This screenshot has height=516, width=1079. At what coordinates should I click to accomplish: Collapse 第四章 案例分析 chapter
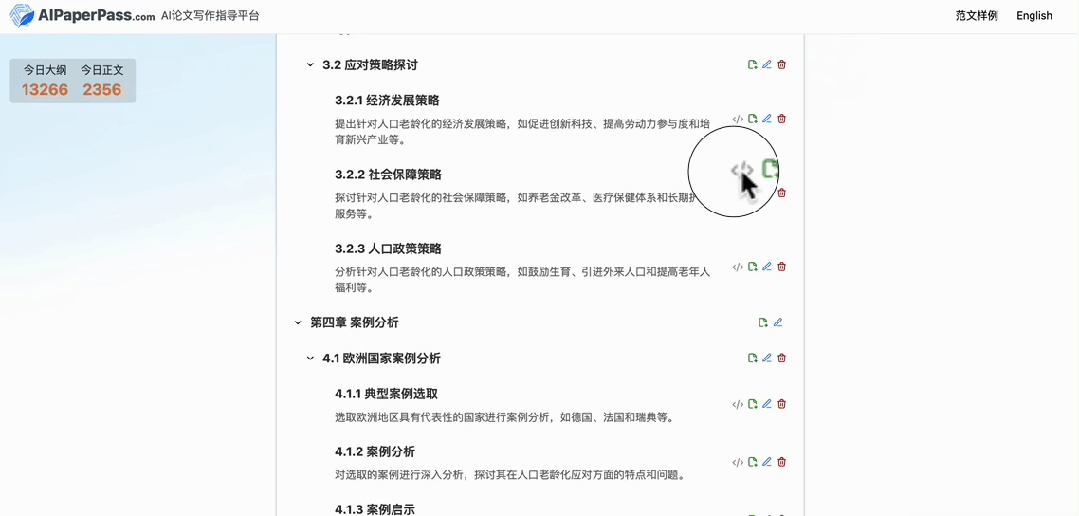[x=298, y=323]
